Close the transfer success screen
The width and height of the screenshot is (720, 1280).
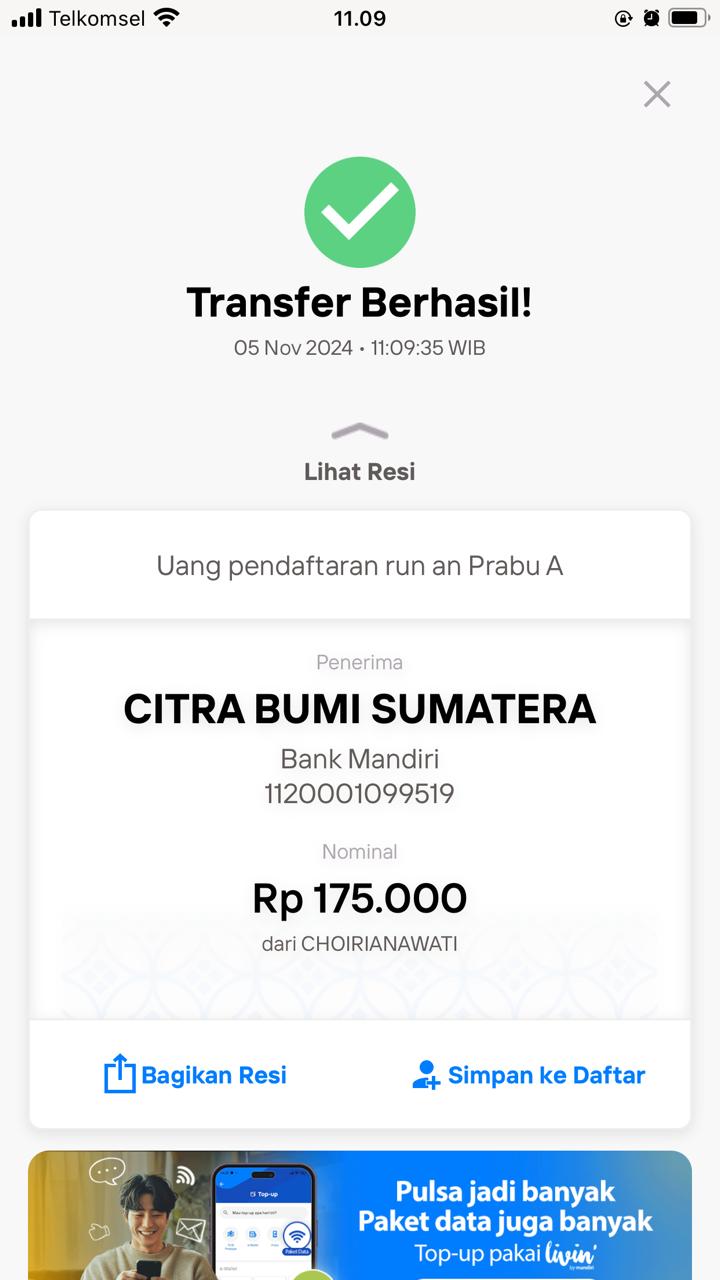657,94
